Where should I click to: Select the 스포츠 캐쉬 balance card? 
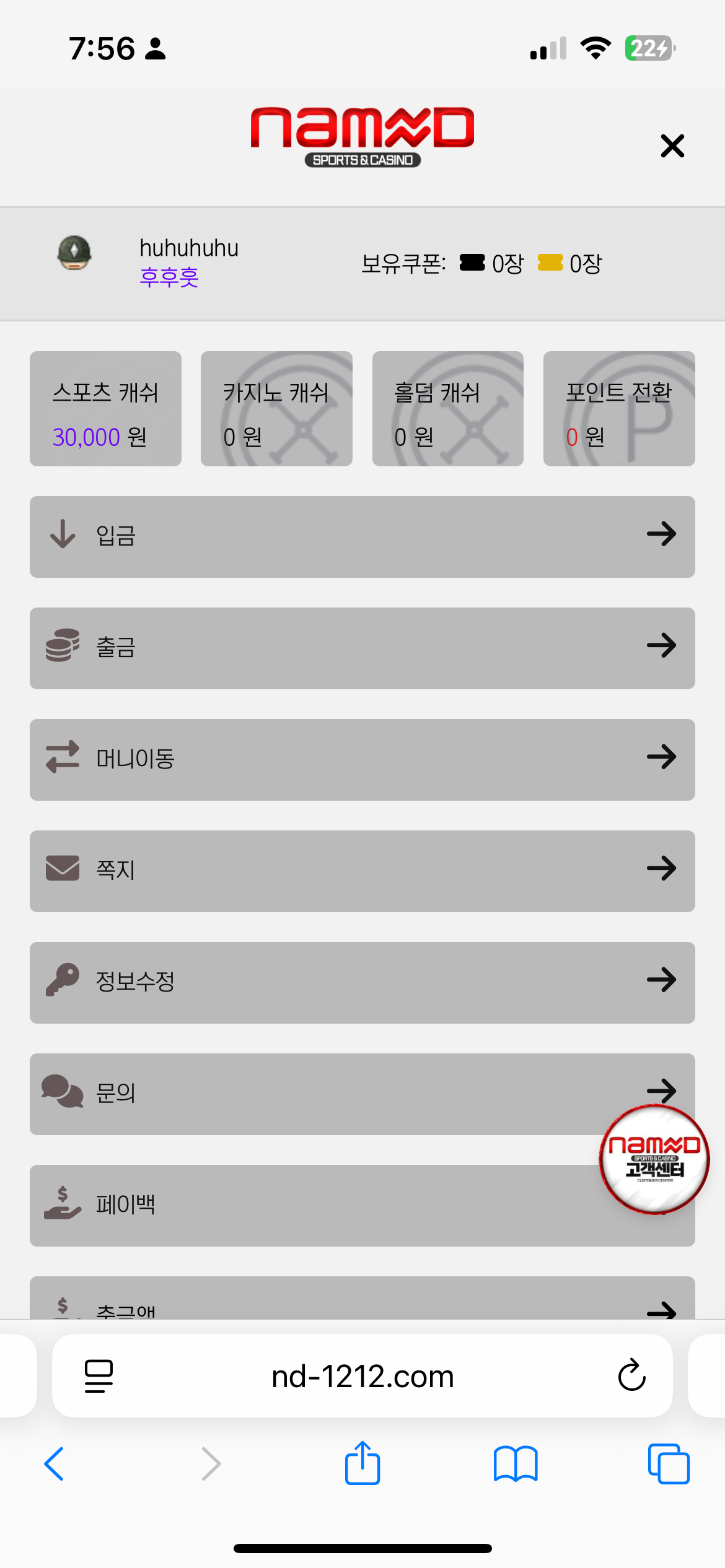tap(105, 409)
